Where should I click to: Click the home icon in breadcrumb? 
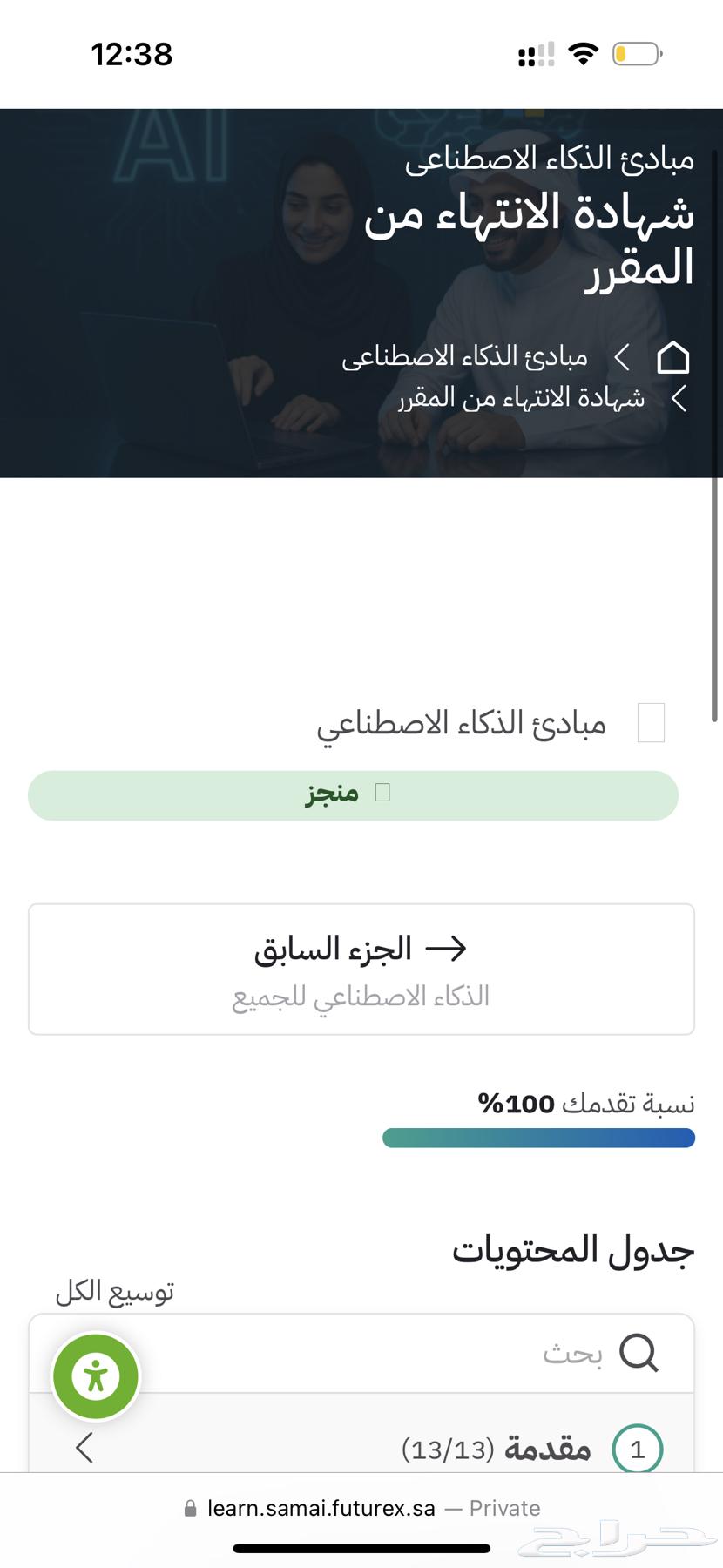672,356
